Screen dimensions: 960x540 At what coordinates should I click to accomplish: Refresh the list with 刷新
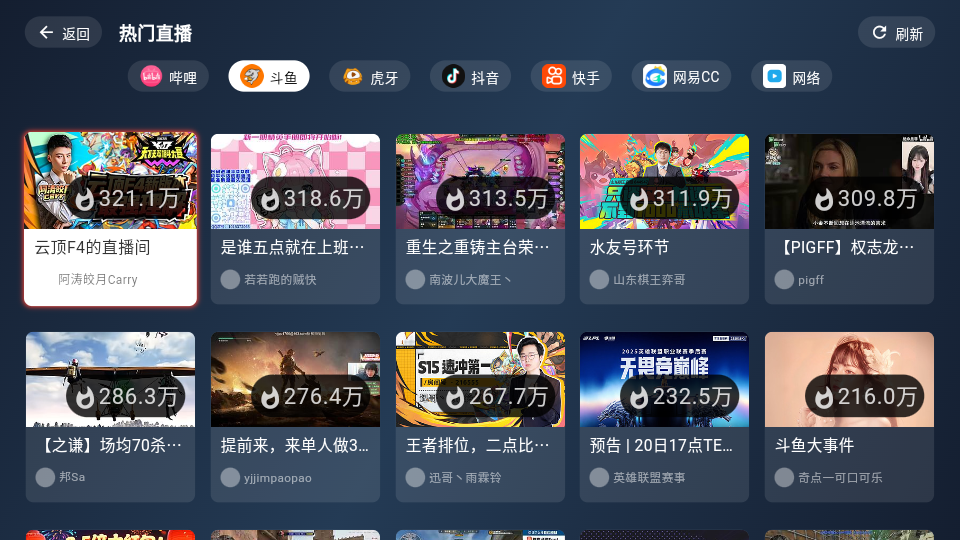click(896, 33)
